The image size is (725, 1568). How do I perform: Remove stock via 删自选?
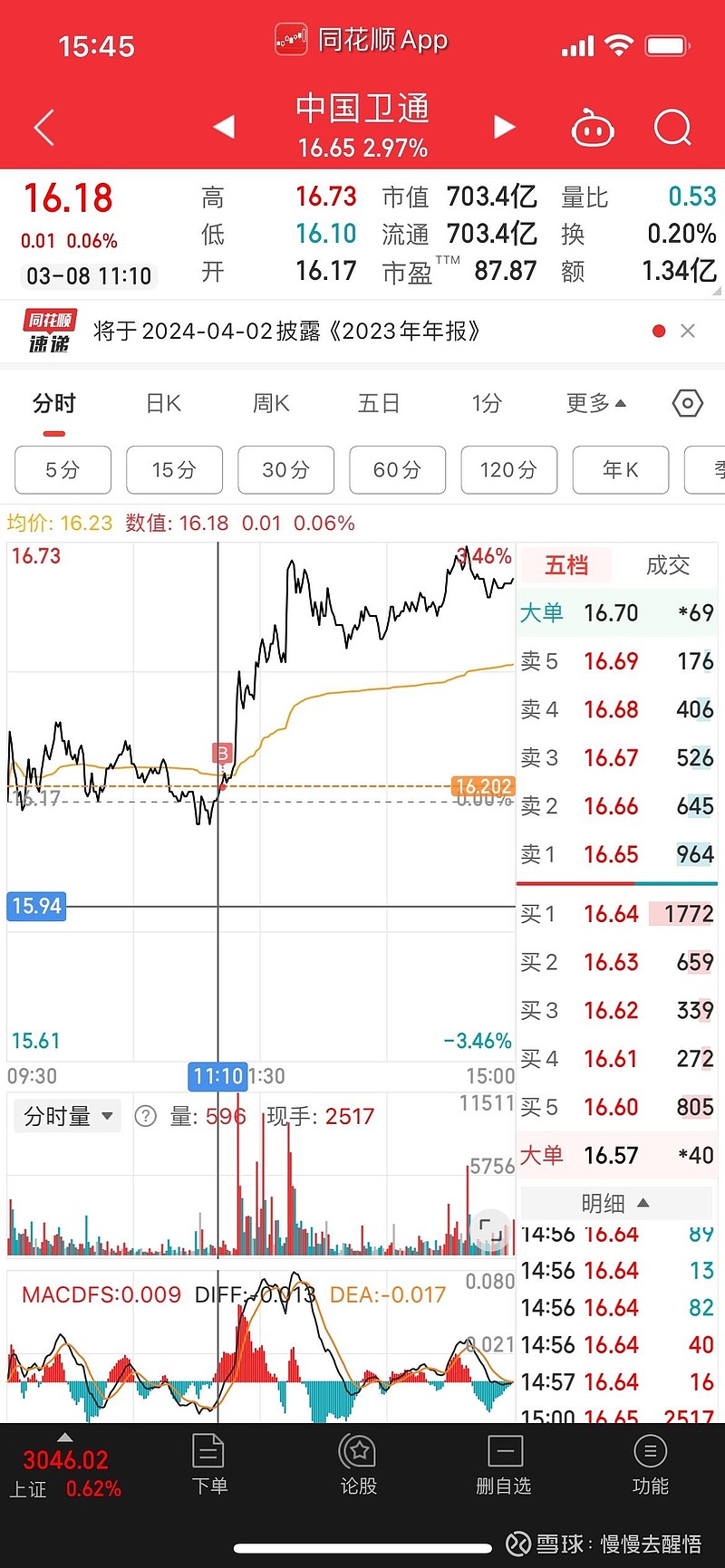tap(504, 1465)
